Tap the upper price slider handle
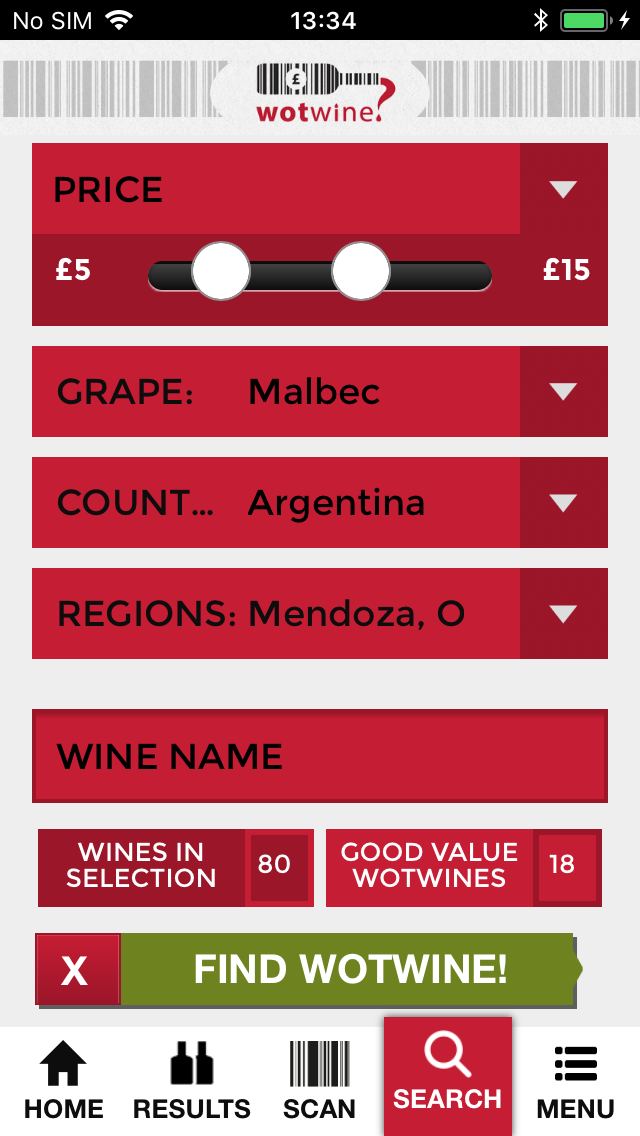 (x=361, y=271)
